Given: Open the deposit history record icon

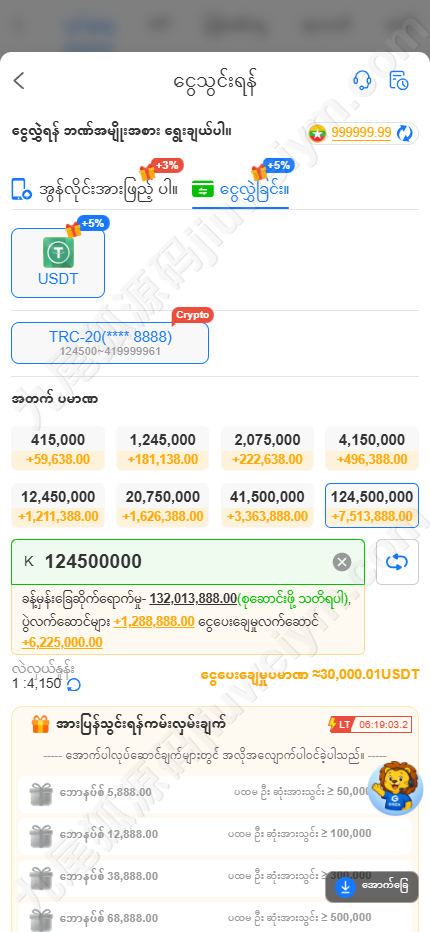Looking at the screenshot, I should pyautogui.click(x=399, y=80).
